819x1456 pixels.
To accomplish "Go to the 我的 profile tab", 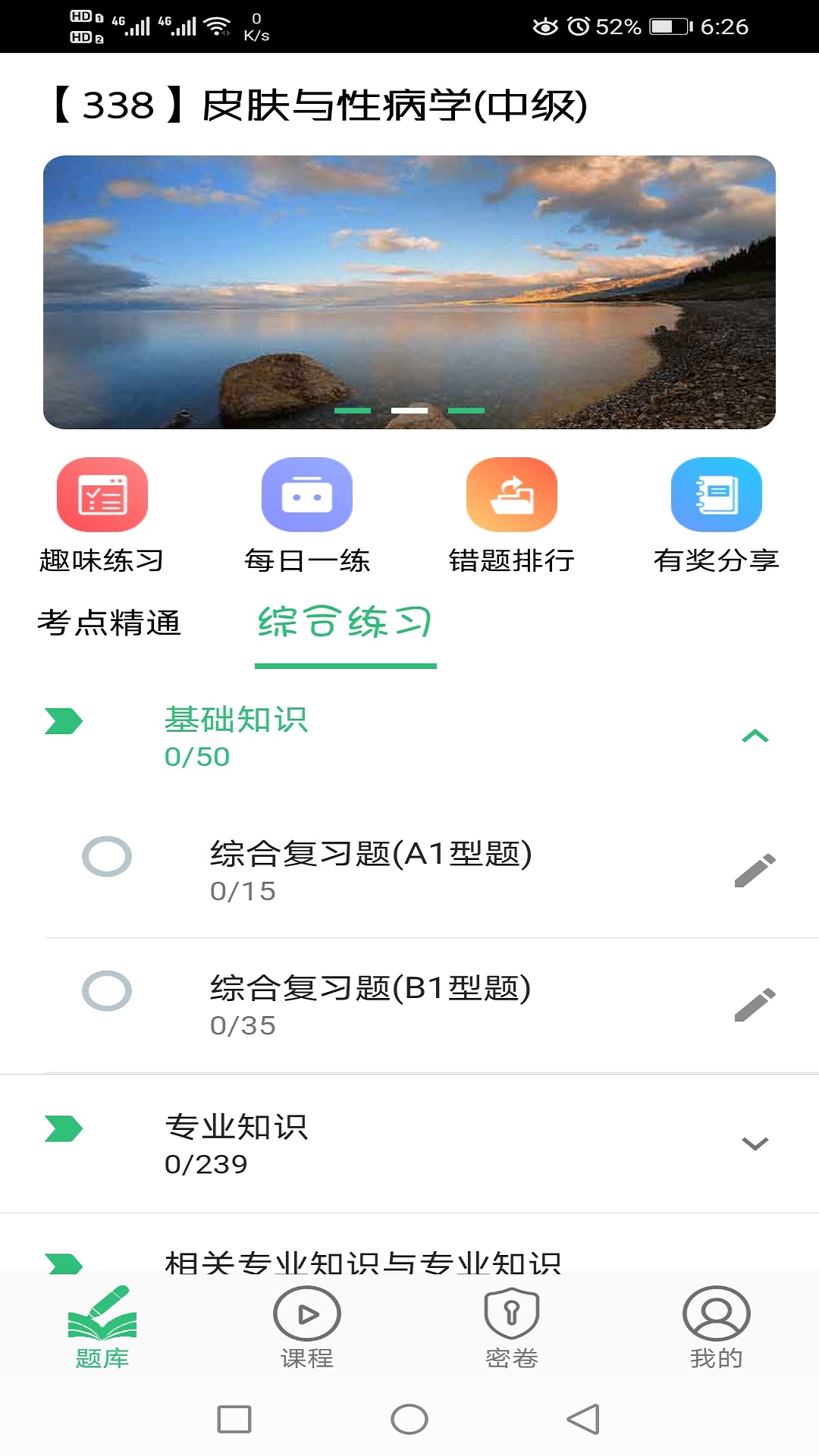I will [x=717, y=1327].
